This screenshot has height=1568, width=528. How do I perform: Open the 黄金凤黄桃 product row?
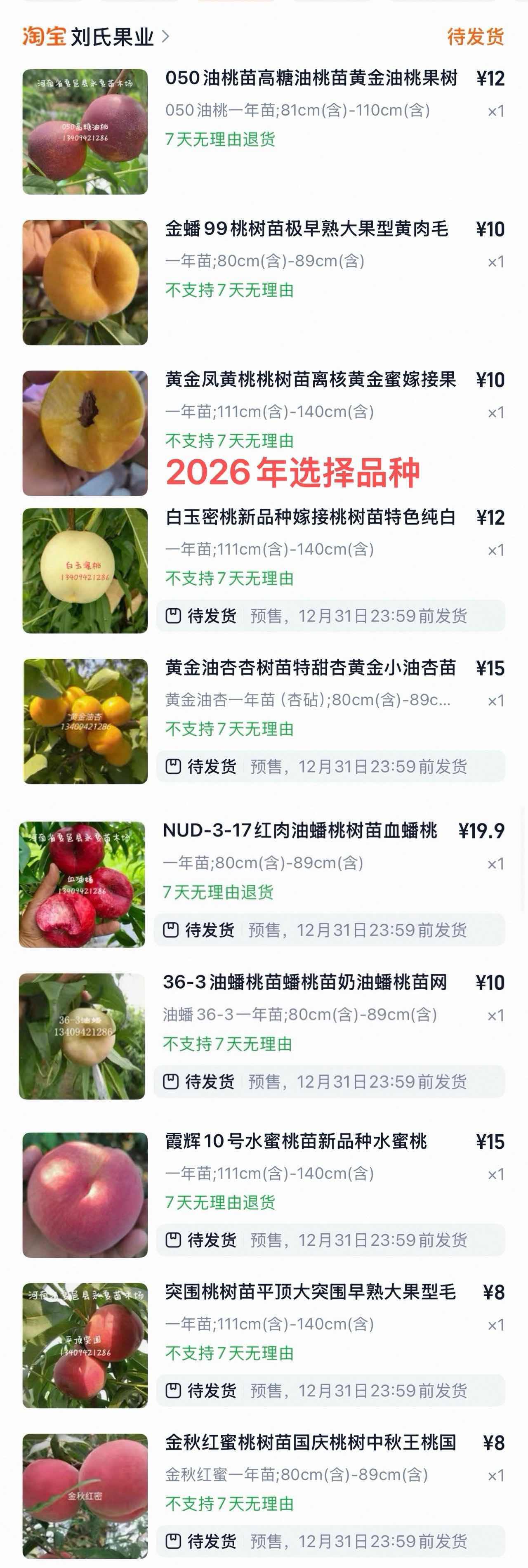pos(310,380)
